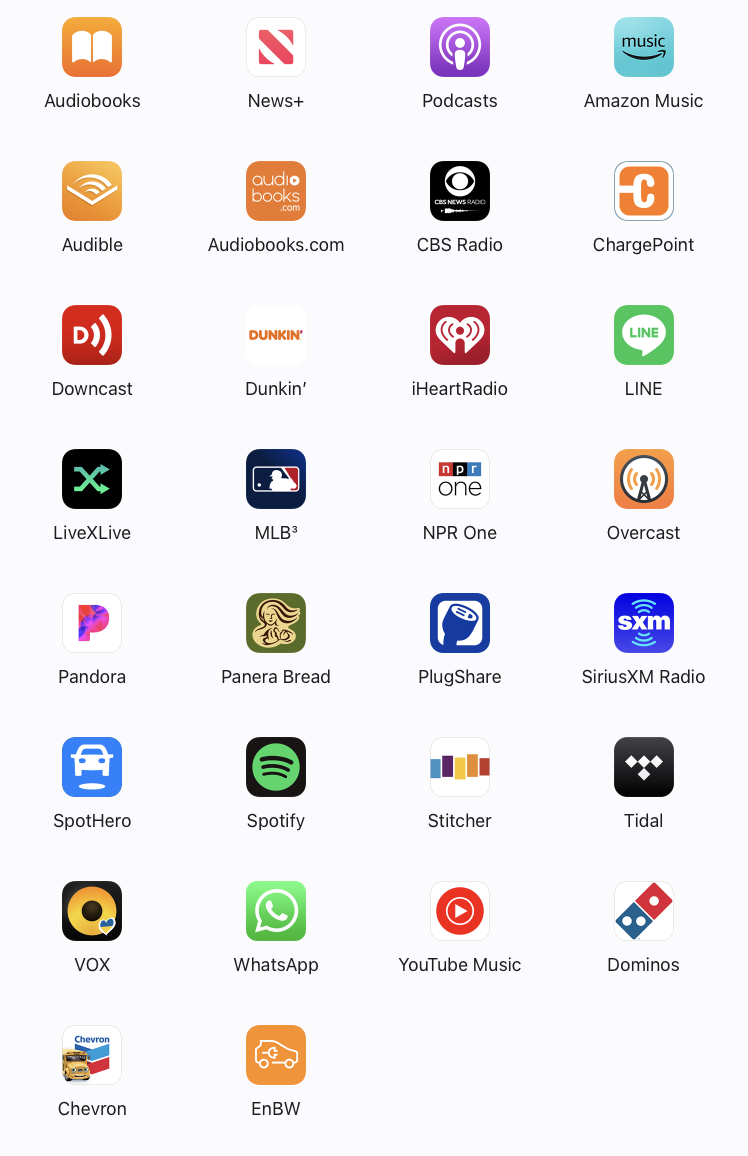Open Spotify

pos(276,767)
